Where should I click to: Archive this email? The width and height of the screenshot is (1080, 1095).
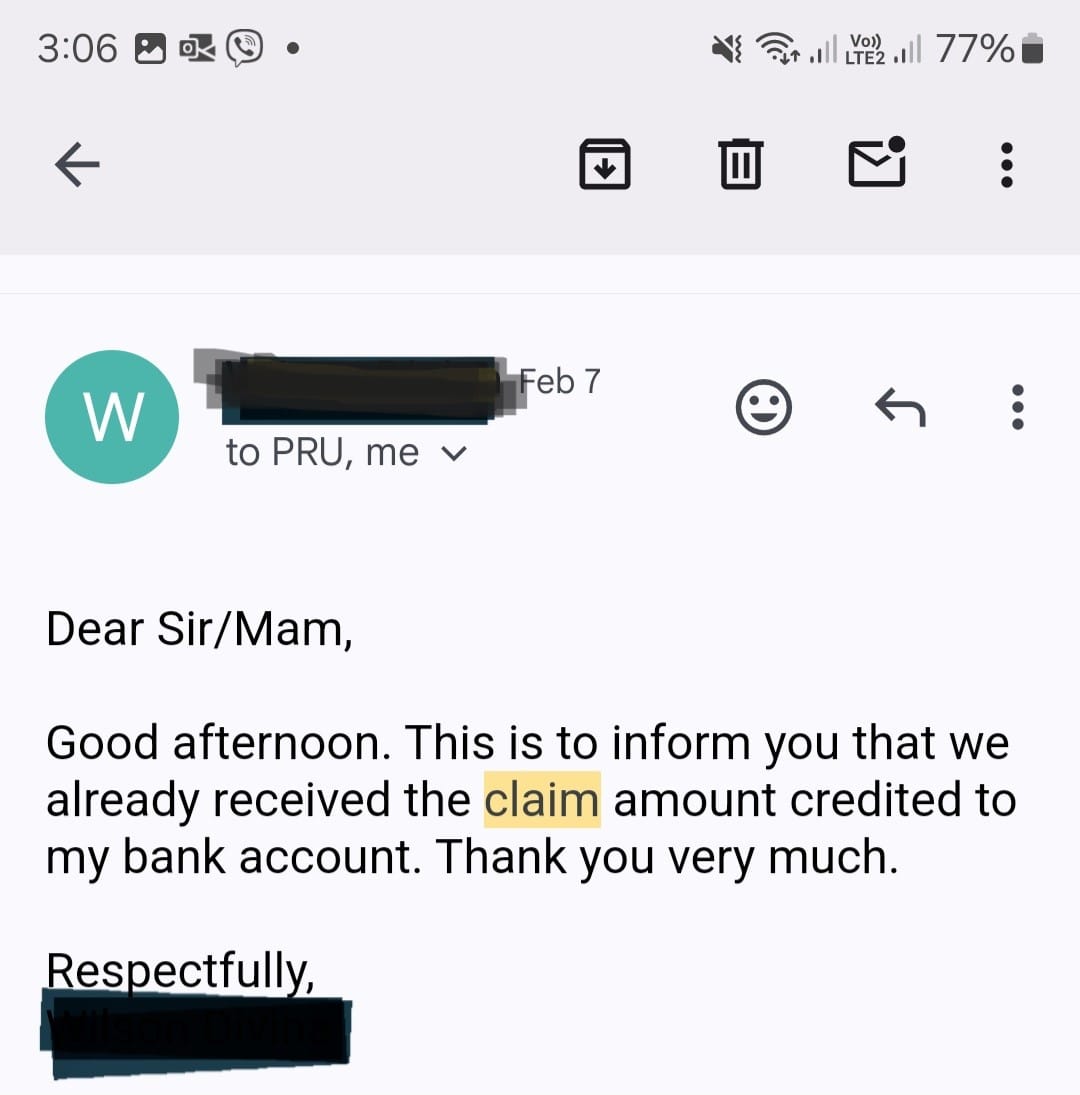click(605, 163)
